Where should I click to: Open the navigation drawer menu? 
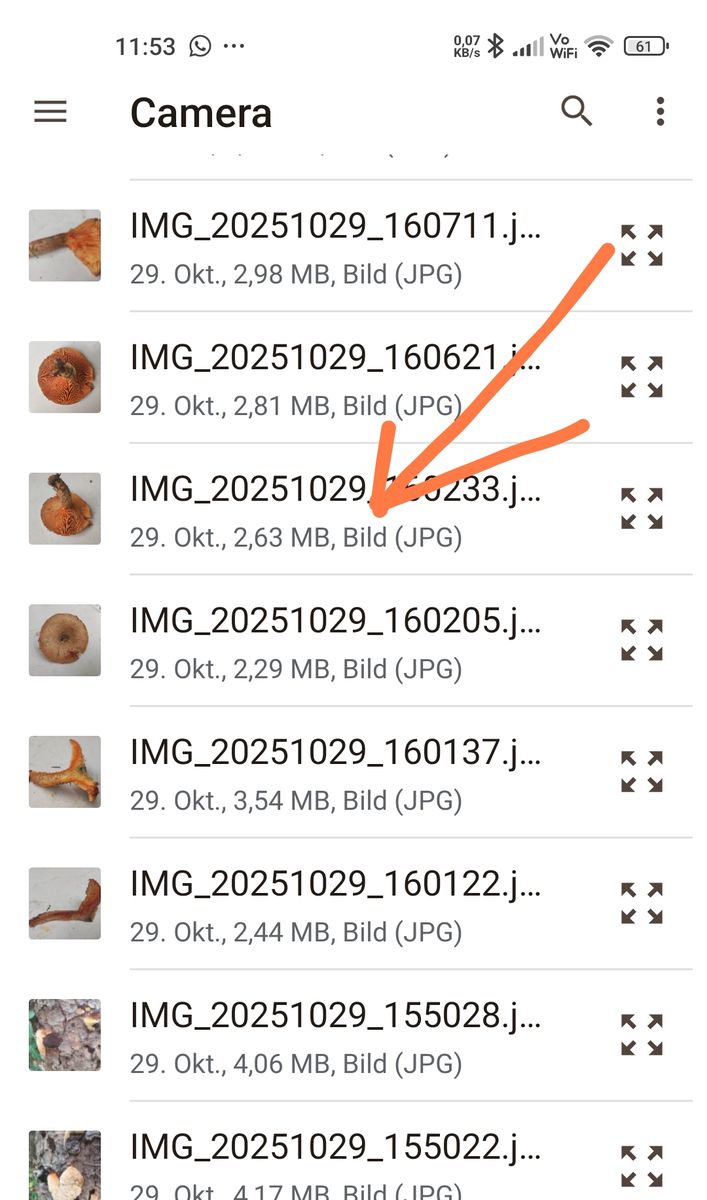[x=50, y=111]
